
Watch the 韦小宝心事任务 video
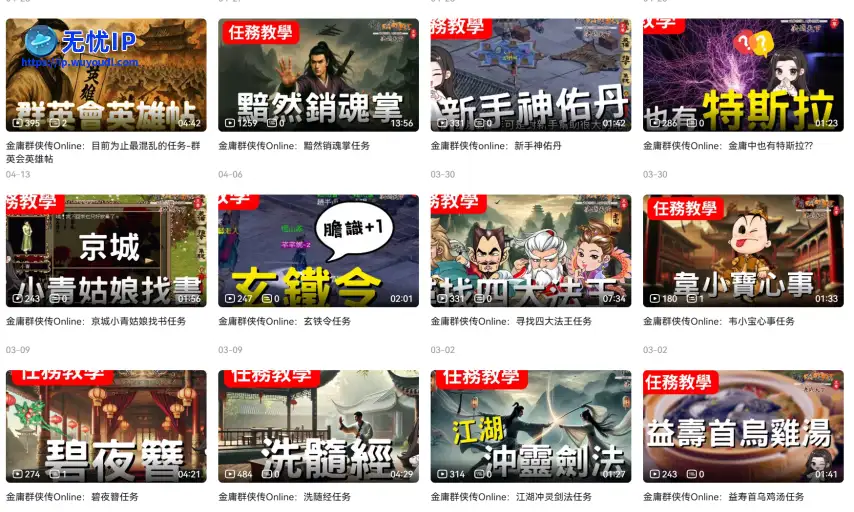(743, 251)
